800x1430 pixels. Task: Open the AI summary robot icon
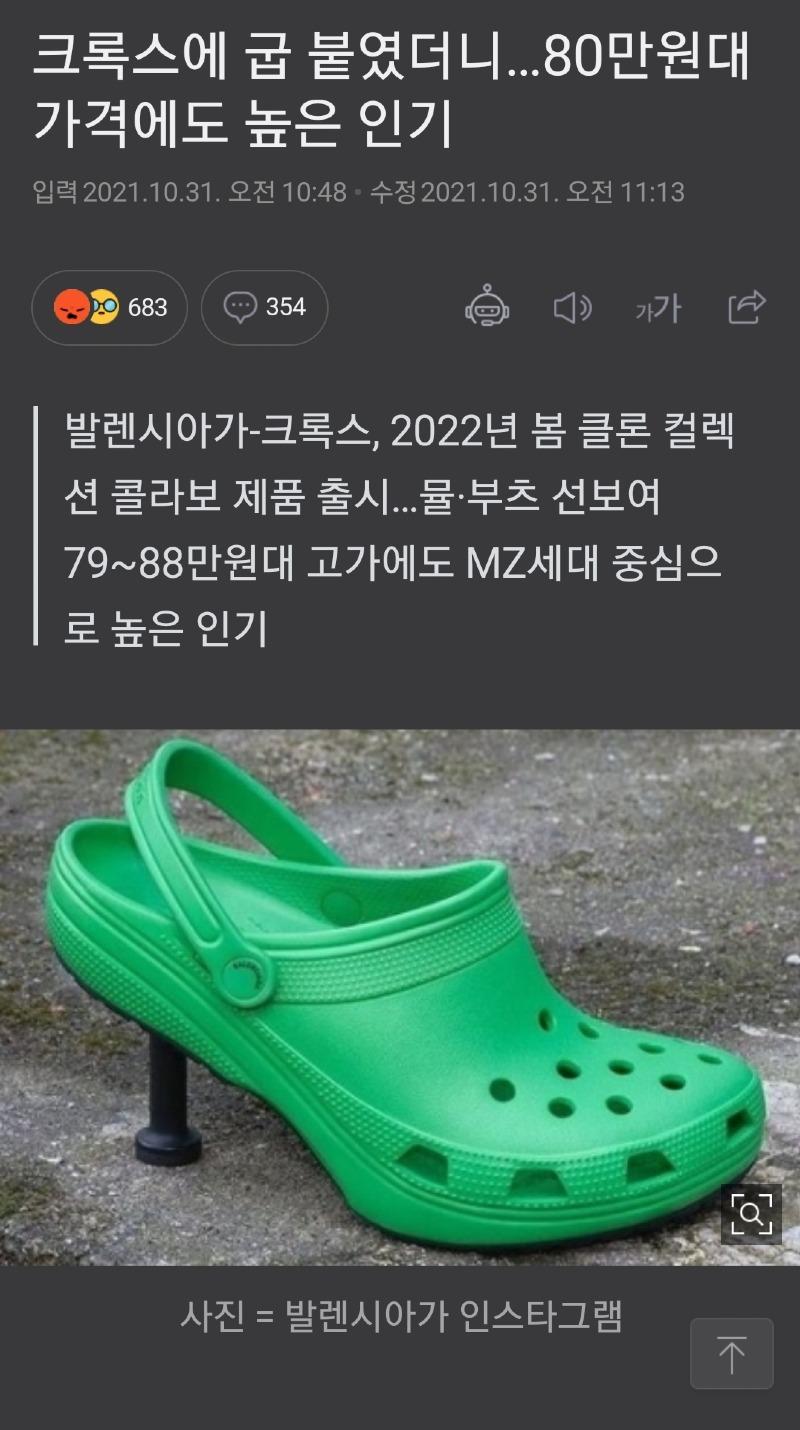487,307
